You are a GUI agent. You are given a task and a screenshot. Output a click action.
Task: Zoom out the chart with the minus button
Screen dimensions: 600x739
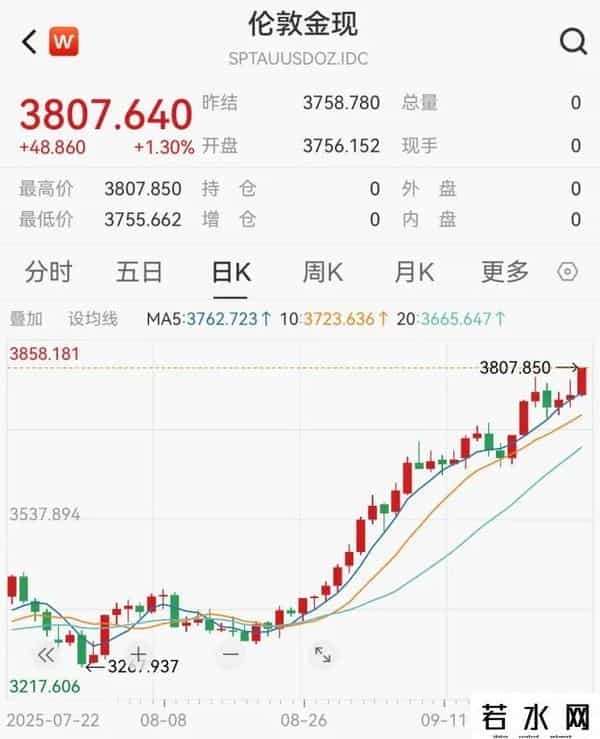231,655
